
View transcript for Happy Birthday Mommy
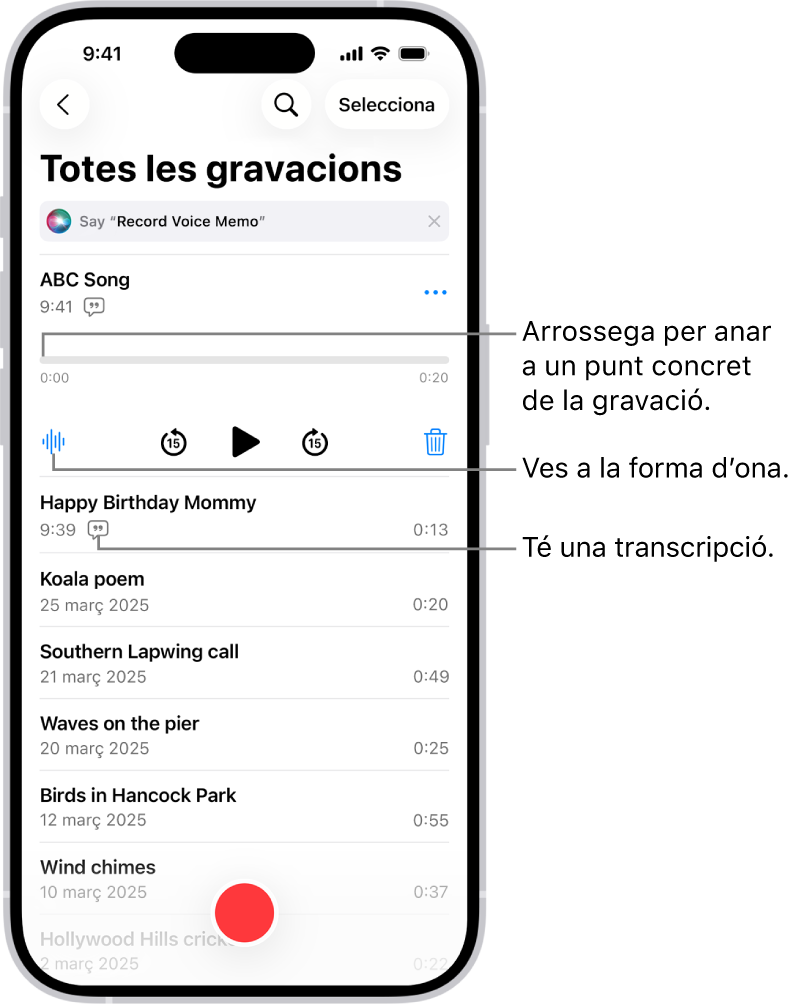97,530
